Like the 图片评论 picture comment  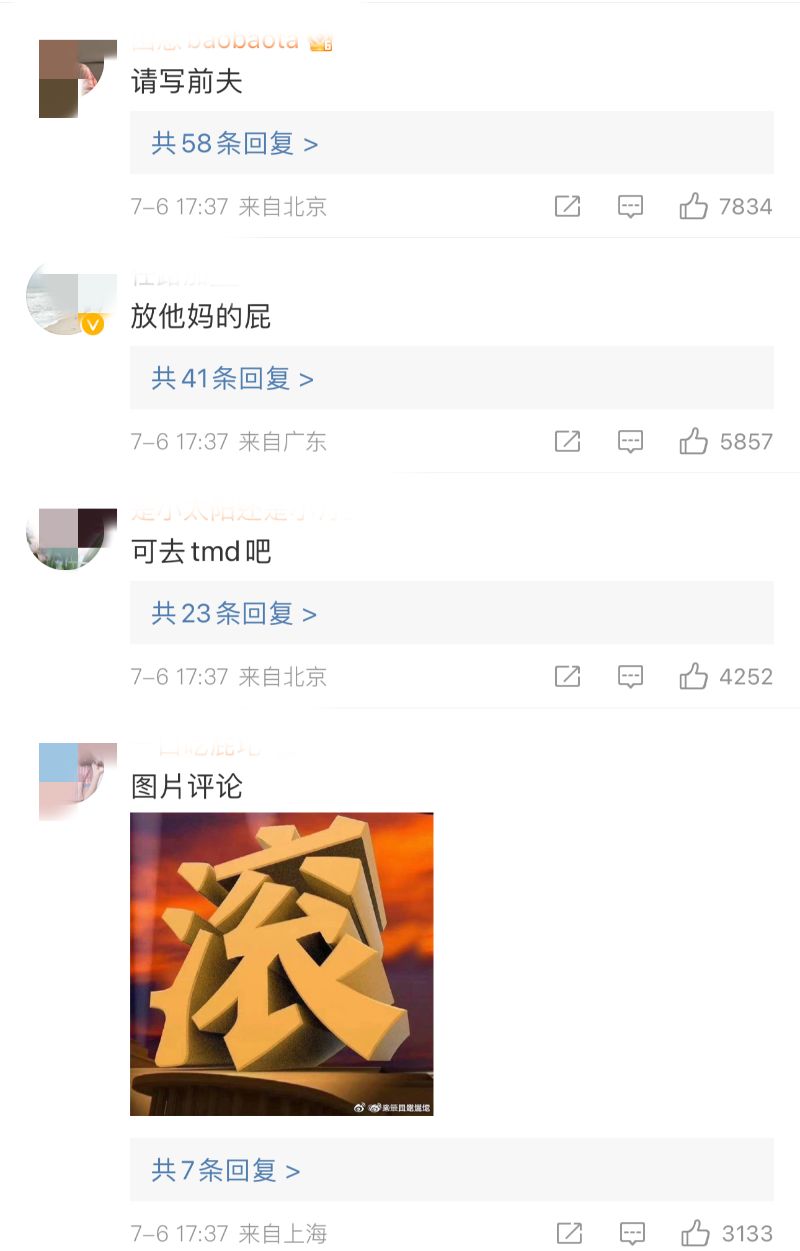[694, 1234]
